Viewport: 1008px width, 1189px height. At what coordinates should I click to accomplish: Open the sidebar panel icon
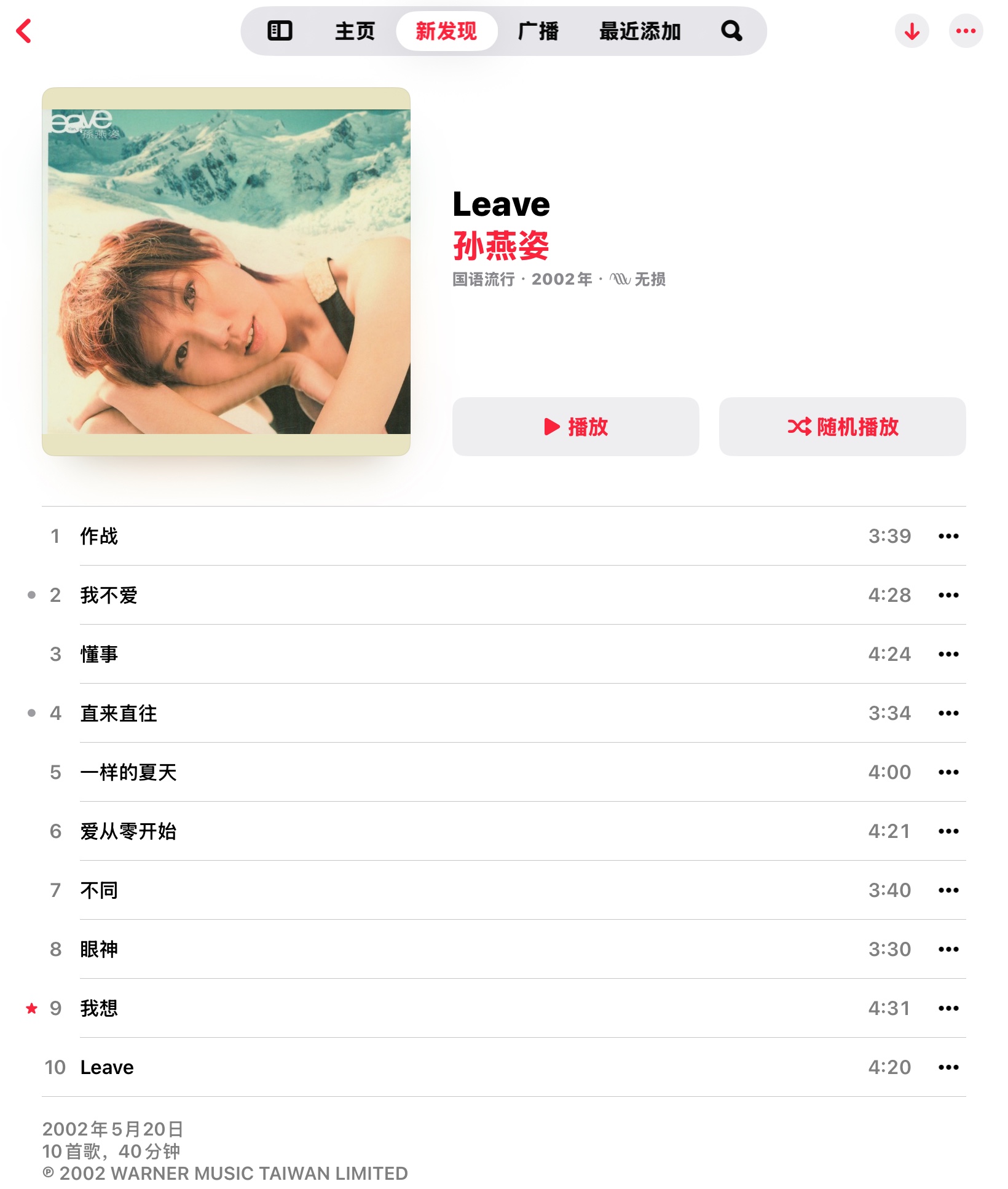click(280, 31)
